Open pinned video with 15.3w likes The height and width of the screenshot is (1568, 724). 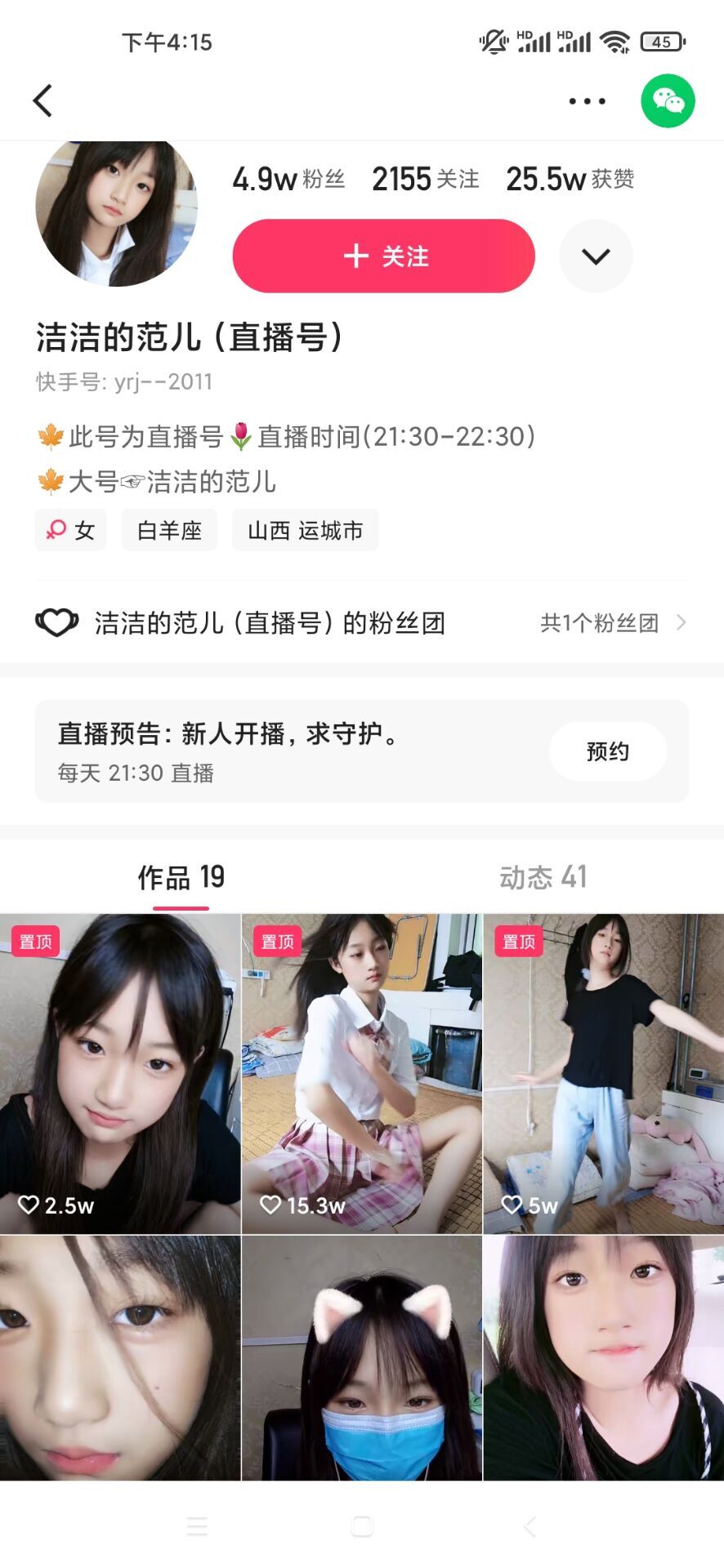[x=362, y=1073]
